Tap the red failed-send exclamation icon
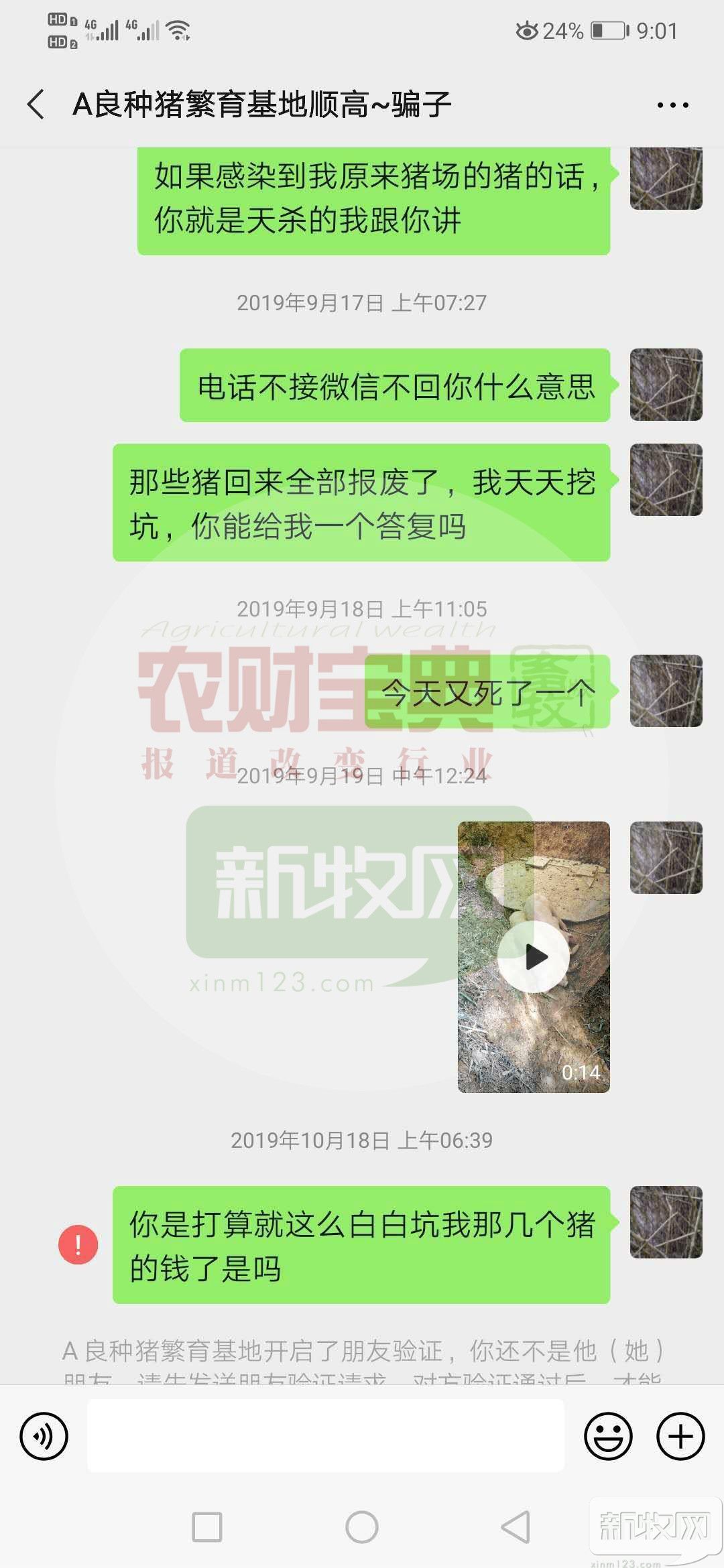 (x=78, y=1244)
